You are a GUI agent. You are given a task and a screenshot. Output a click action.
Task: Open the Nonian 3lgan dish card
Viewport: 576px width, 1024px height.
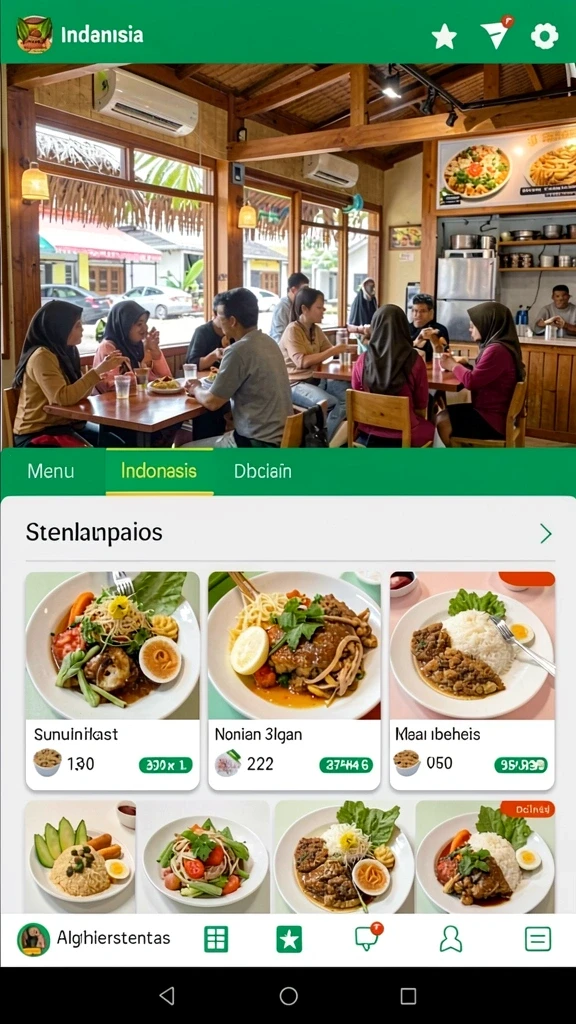click(x=294, y=680)
